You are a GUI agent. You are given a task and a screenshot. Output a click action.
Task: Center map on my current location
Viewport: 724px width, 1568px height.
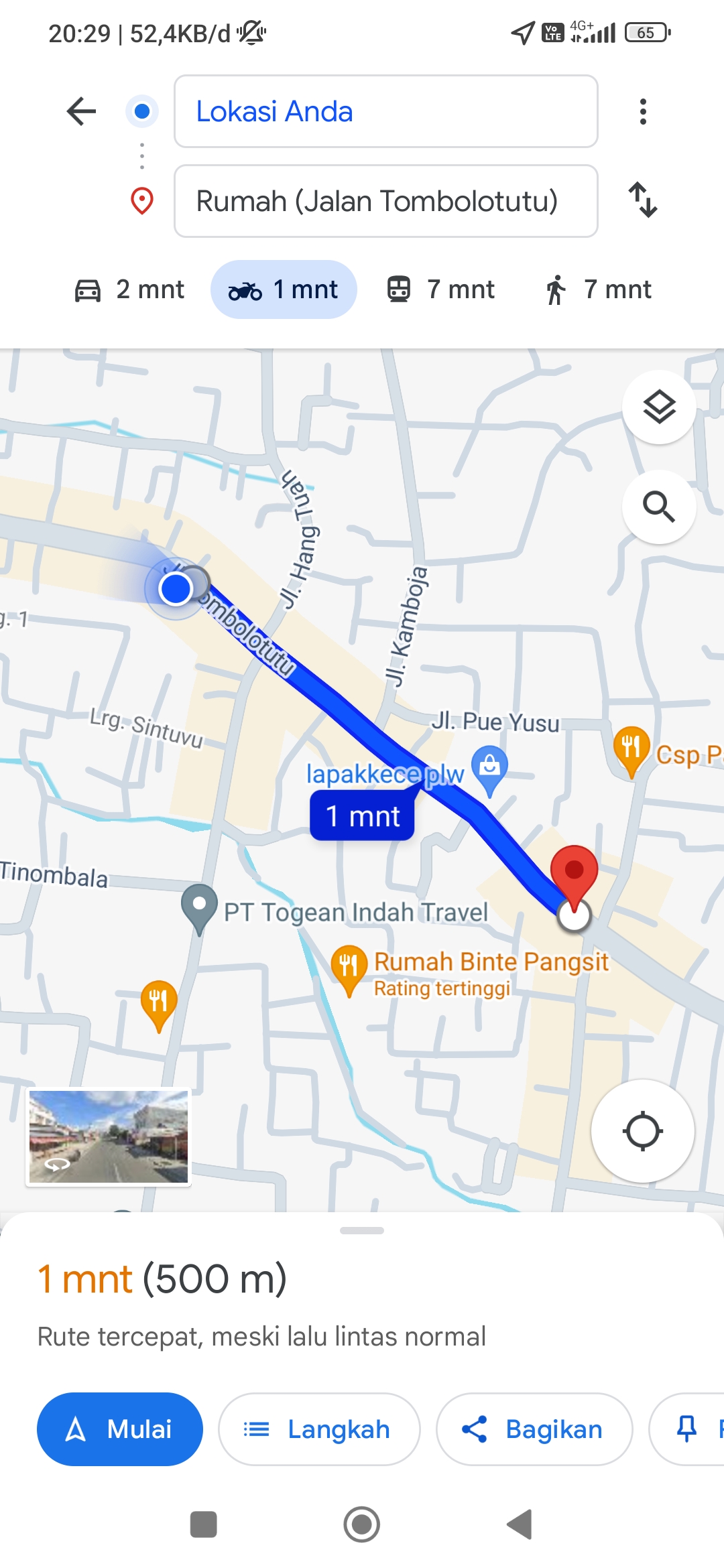[x=642, y=1131]
